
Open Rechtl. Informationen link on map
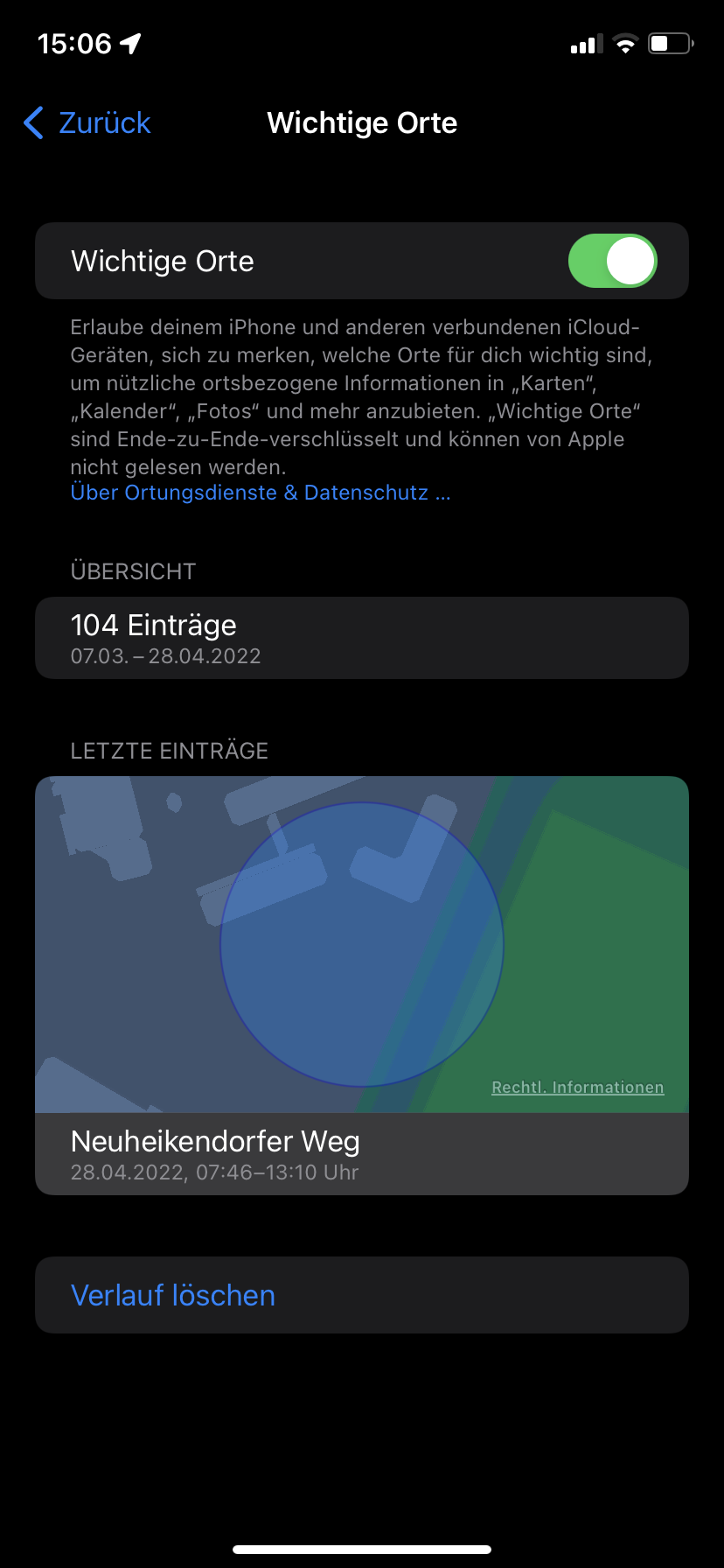[577, 1088]
